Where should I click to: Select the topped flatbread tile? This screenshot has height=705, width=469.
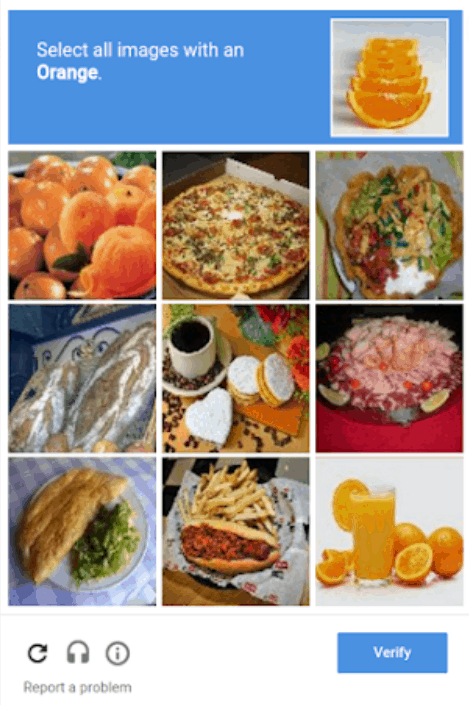[389, 225]
